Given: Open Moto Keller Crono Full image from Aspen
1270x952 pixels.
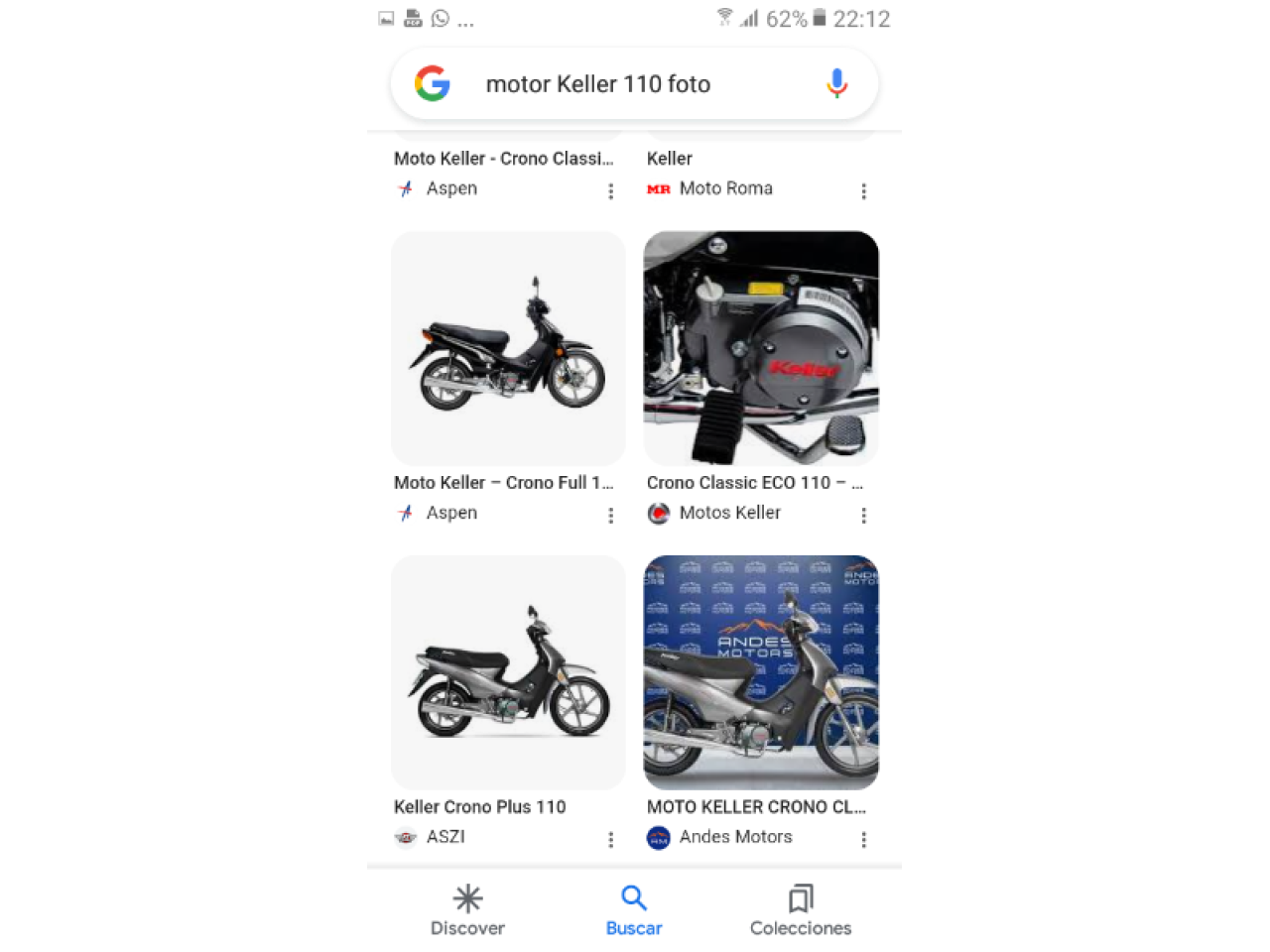Looking at the screenshot, I should 508,348.
